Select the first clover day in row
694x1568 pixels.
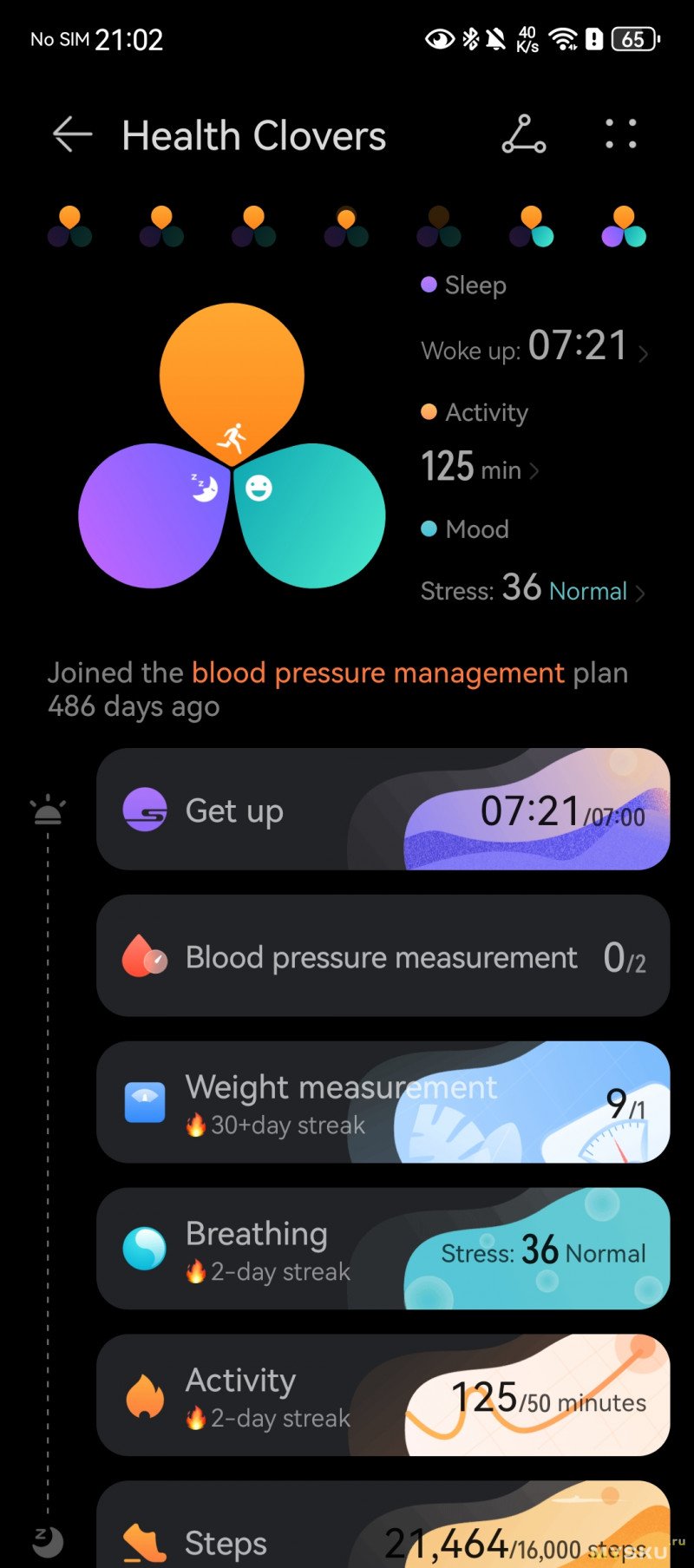coord(69,227)
